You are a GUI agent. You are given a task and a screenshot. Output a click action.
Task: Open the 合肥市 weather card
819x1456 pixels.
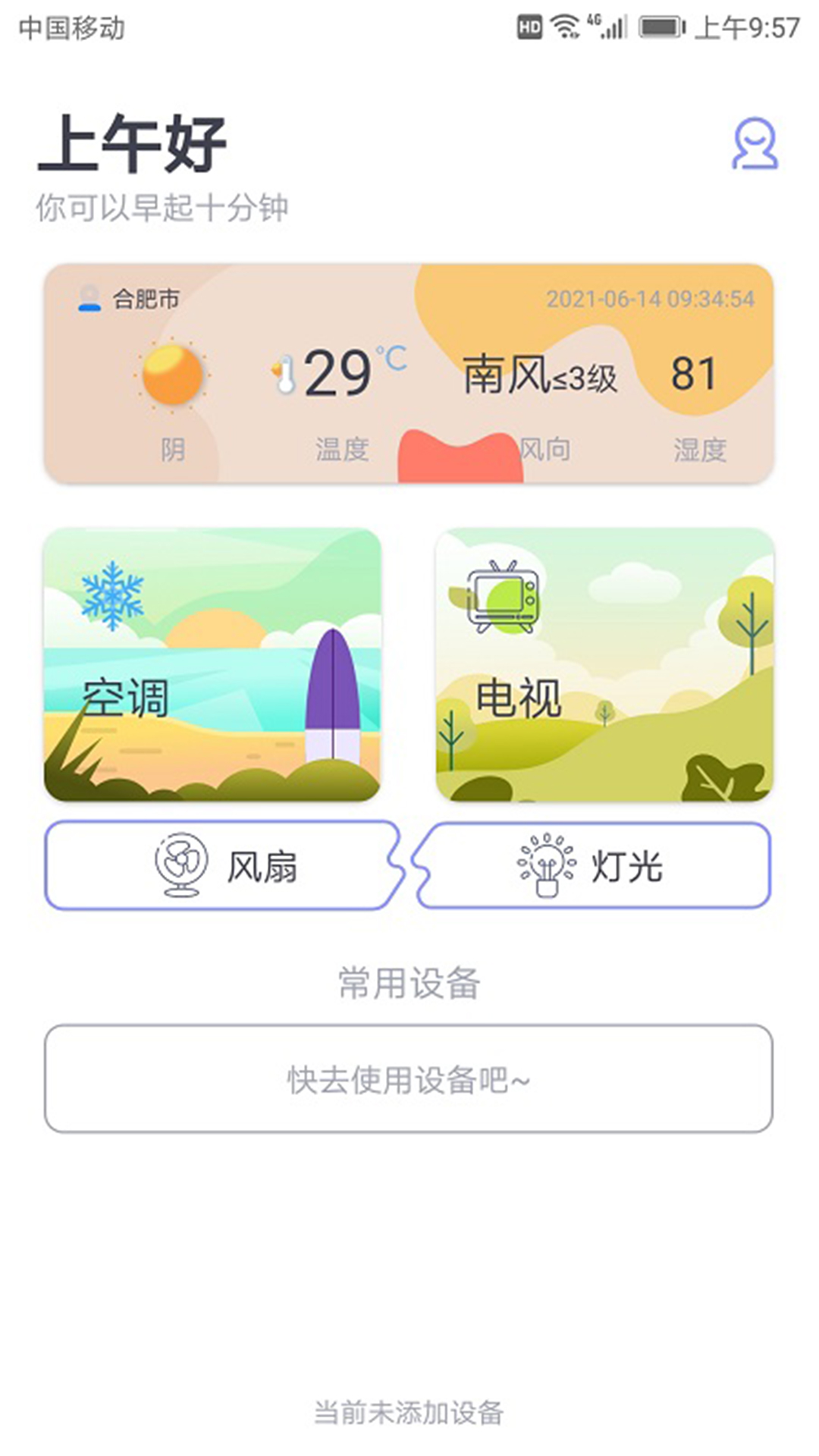[x=408, y=373]
